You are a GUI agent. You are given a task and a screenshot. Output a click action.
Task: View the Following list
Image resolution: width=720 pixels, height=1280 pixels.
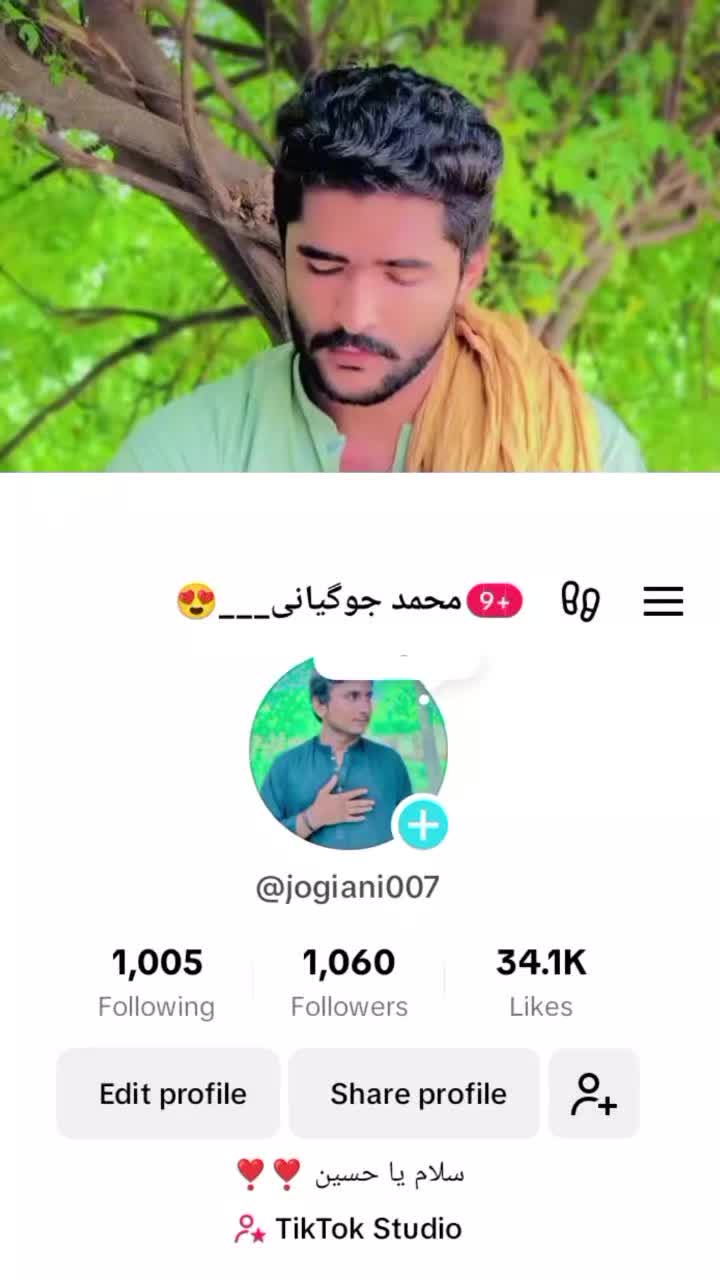(157, 982)
